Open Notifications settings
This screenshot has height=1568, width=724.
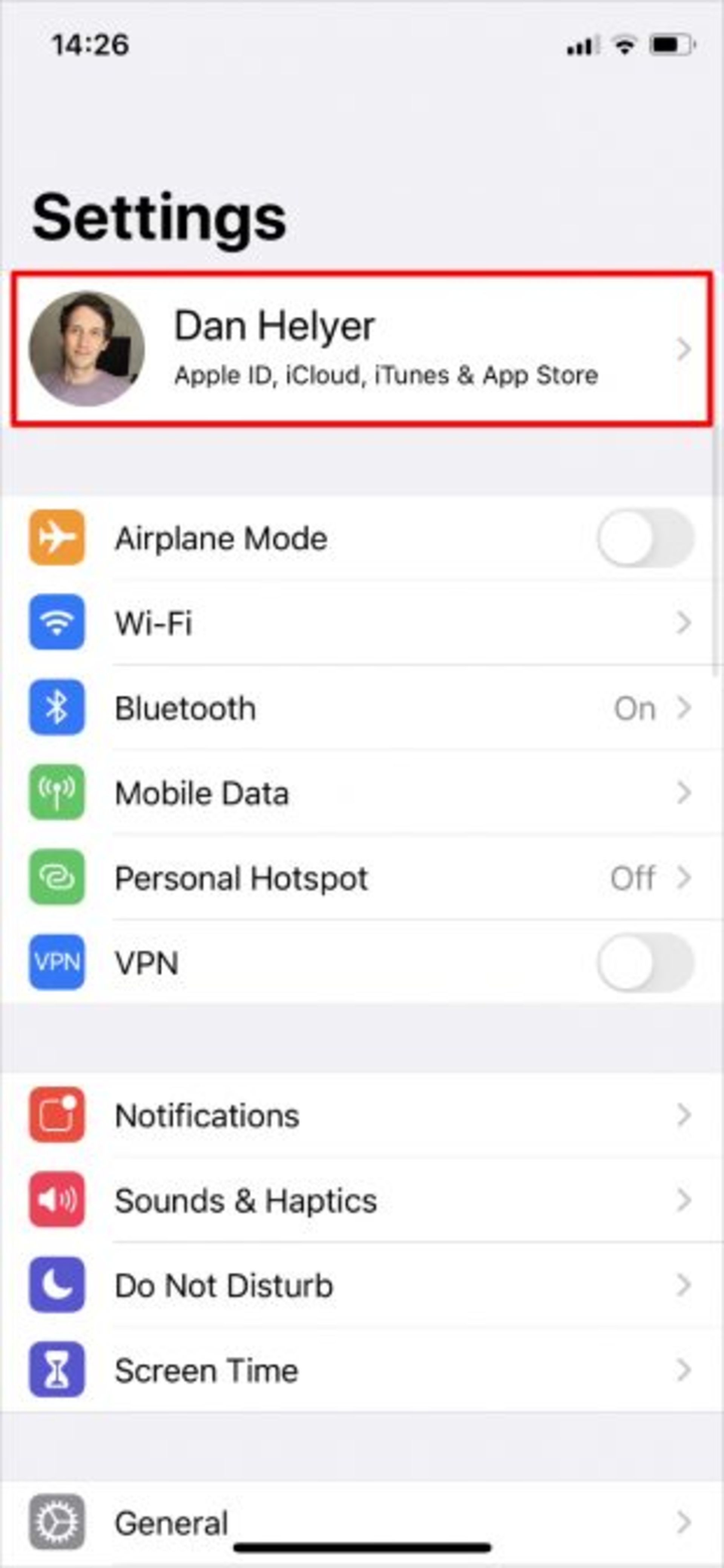(x=361, y=1116)
